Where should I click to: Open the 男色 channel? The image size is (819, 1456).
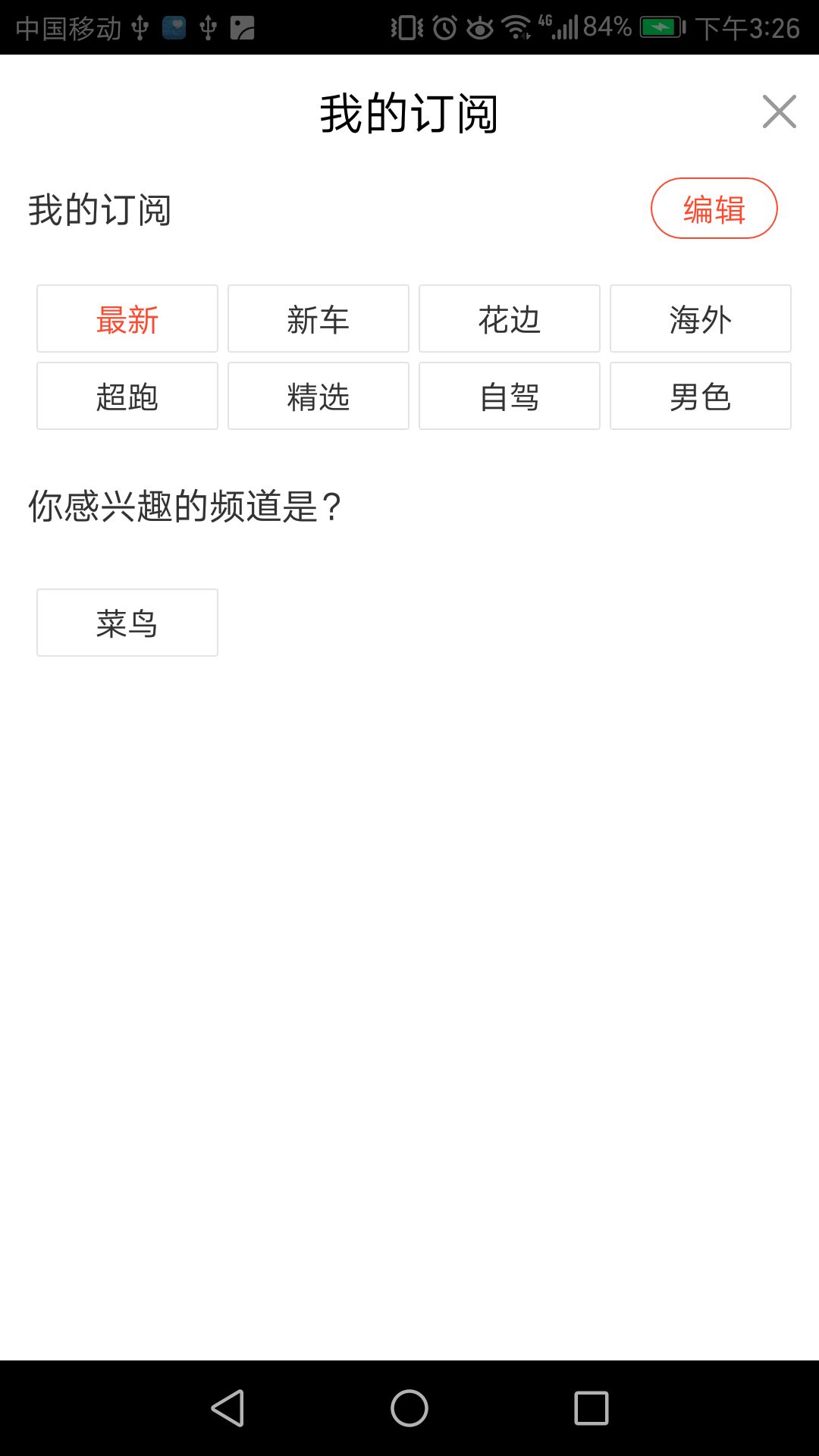click(x=700, y=395)
